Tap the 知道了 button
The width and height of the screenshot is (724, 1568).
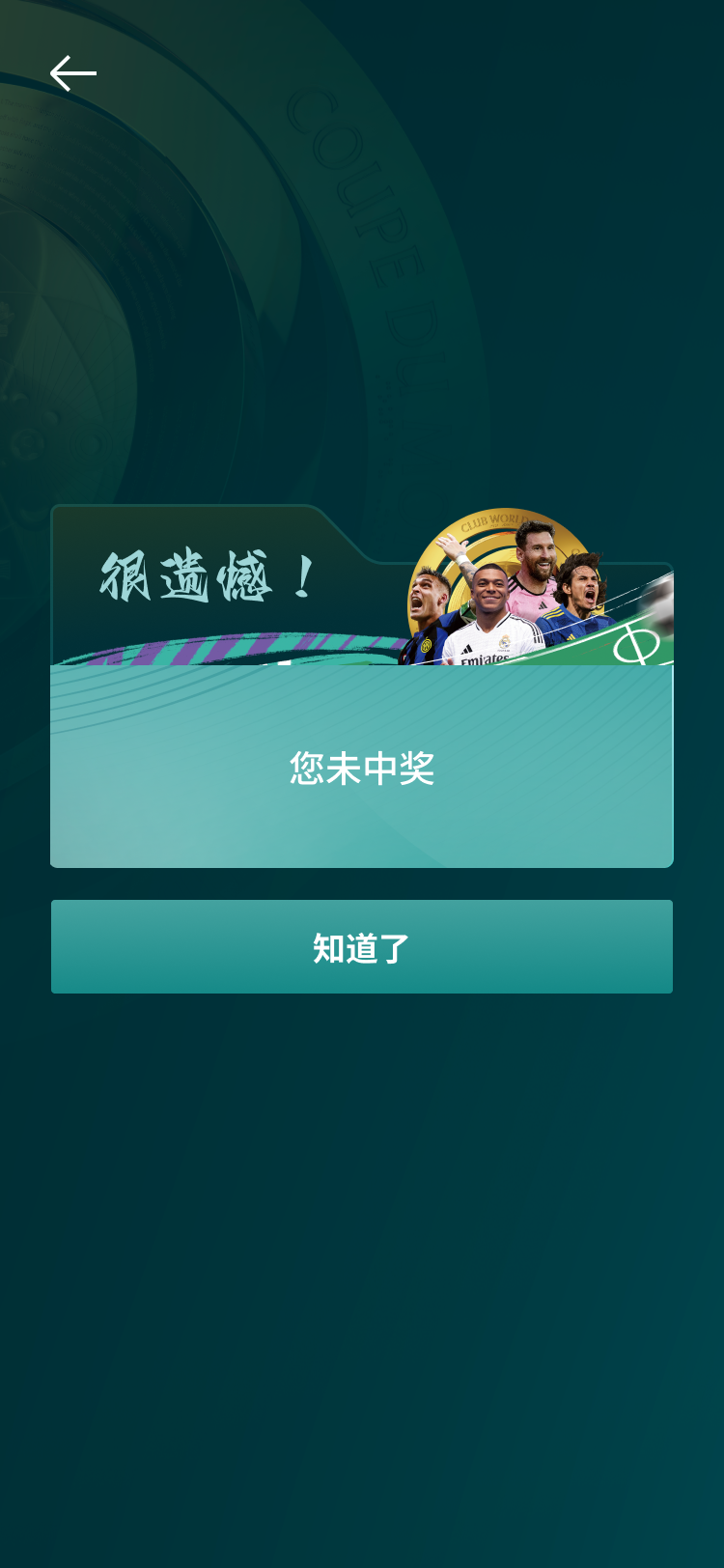point(362,947)
